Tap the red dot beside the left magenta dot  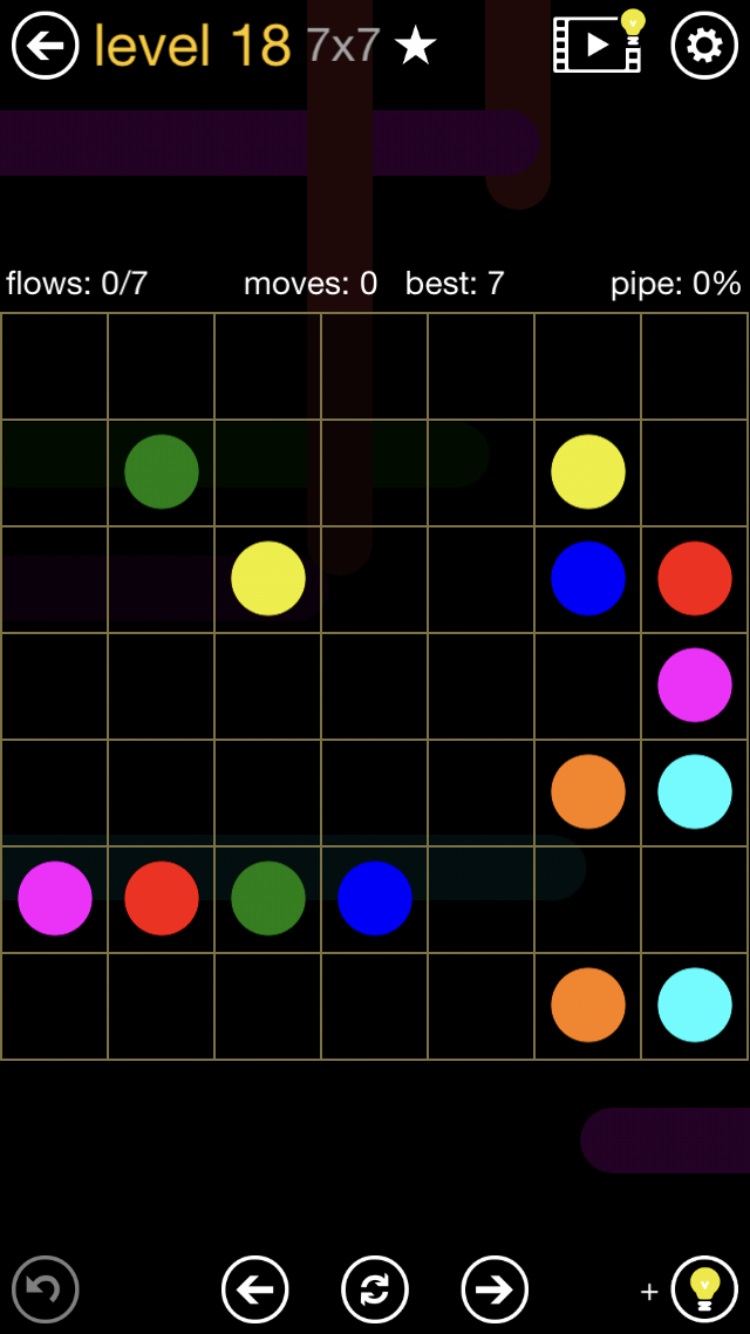click(x=161, y=898)
